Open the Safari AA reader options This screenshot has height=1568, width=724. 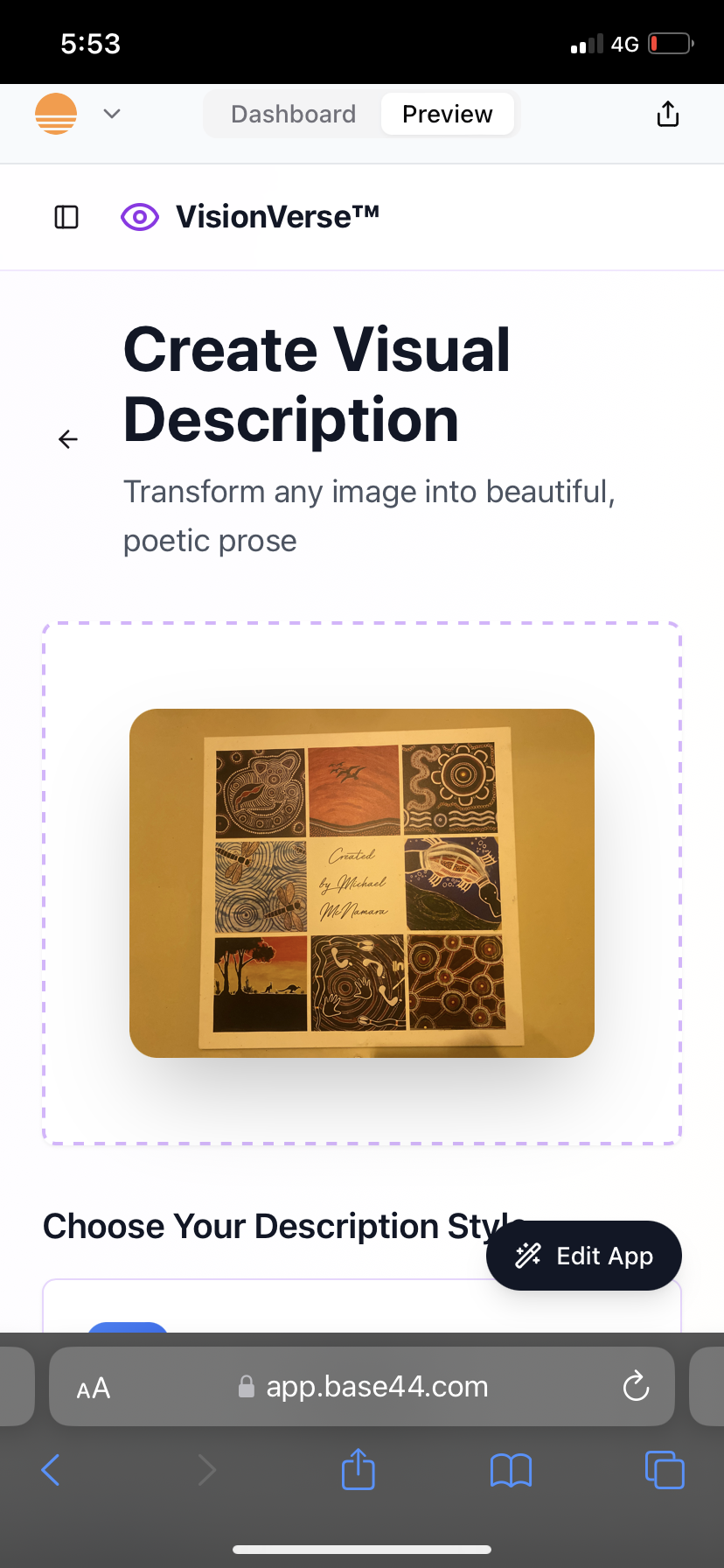click(94, 1388)
